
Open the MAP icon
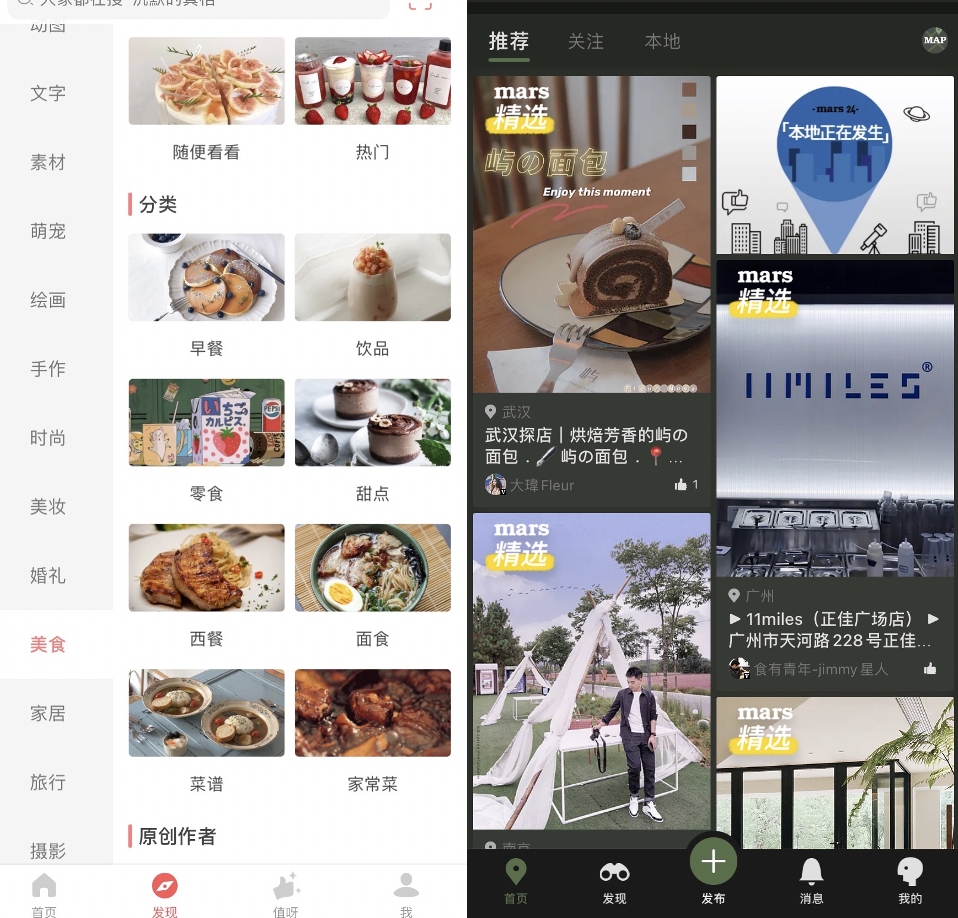point(934,40)
